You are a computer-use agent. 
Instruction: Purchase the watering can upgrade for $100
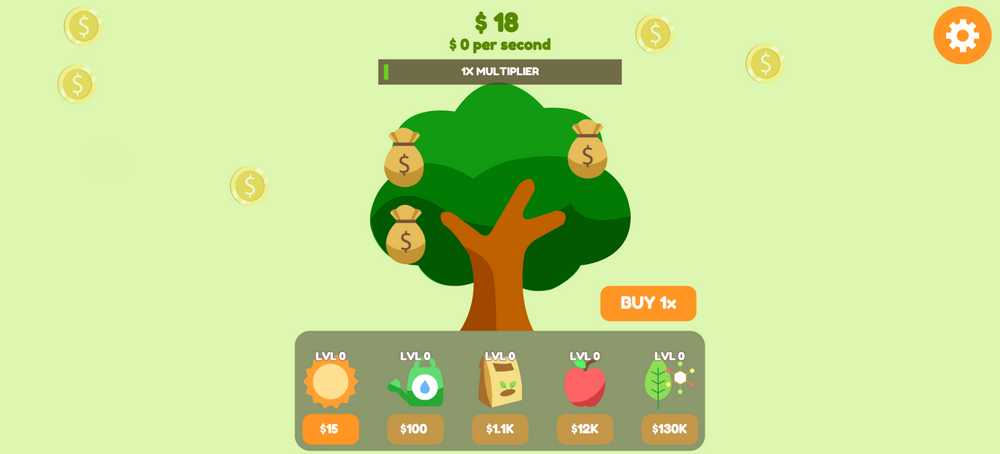415,429
